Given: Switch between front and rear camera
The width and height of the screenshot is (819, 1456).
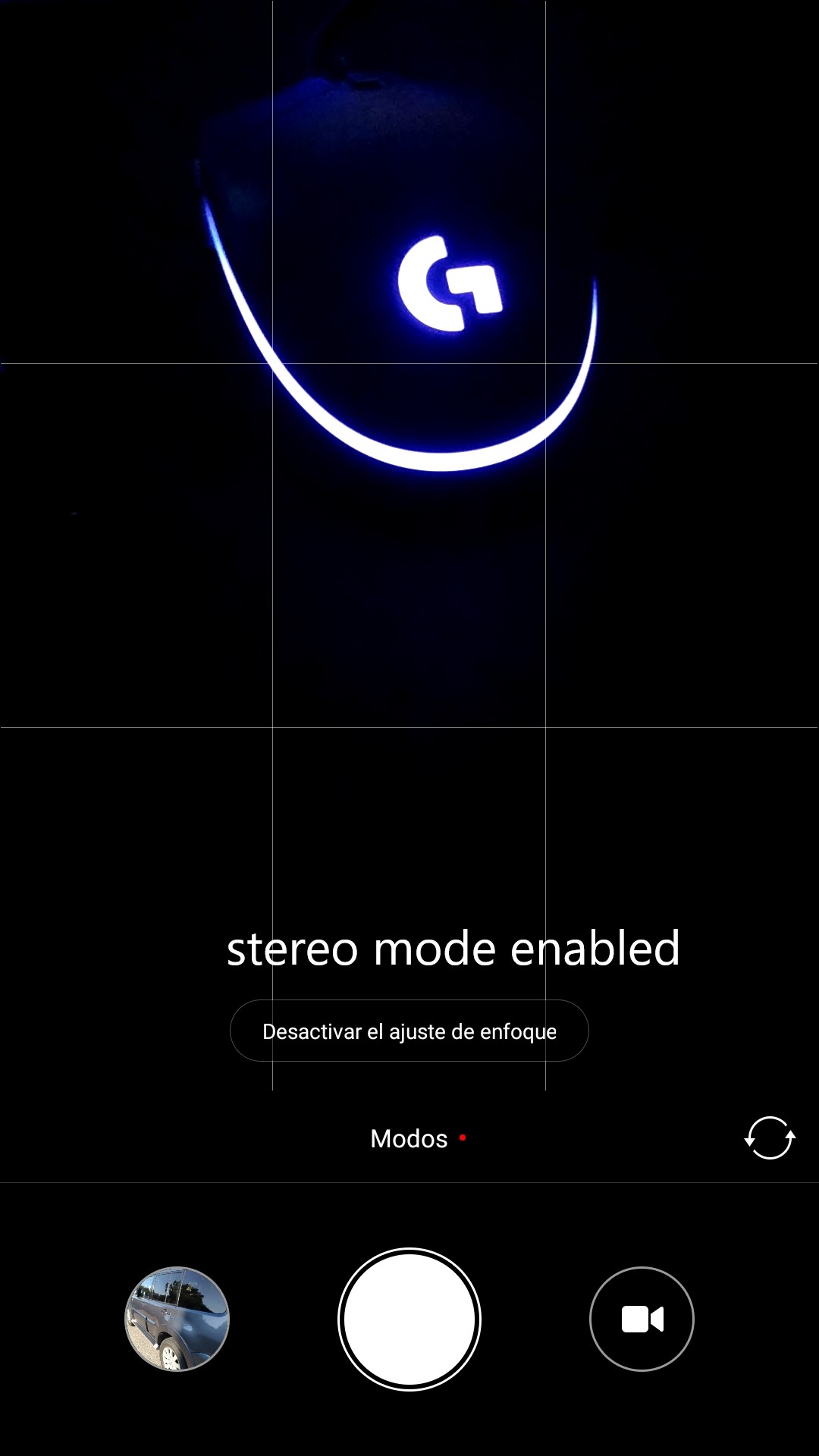Looking at the screenshot, I should (769, 1137).
